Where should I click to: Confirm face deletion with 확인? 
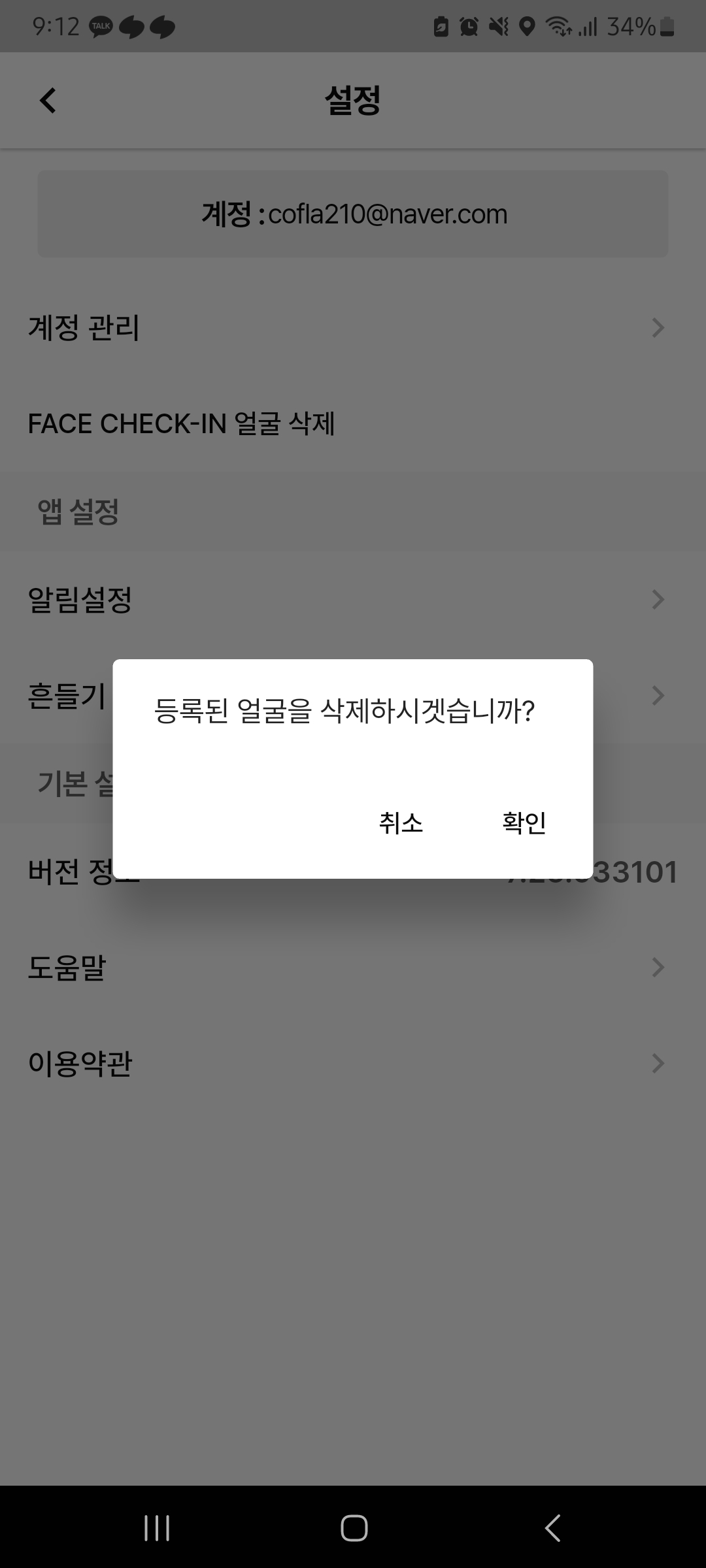point(524,823)
